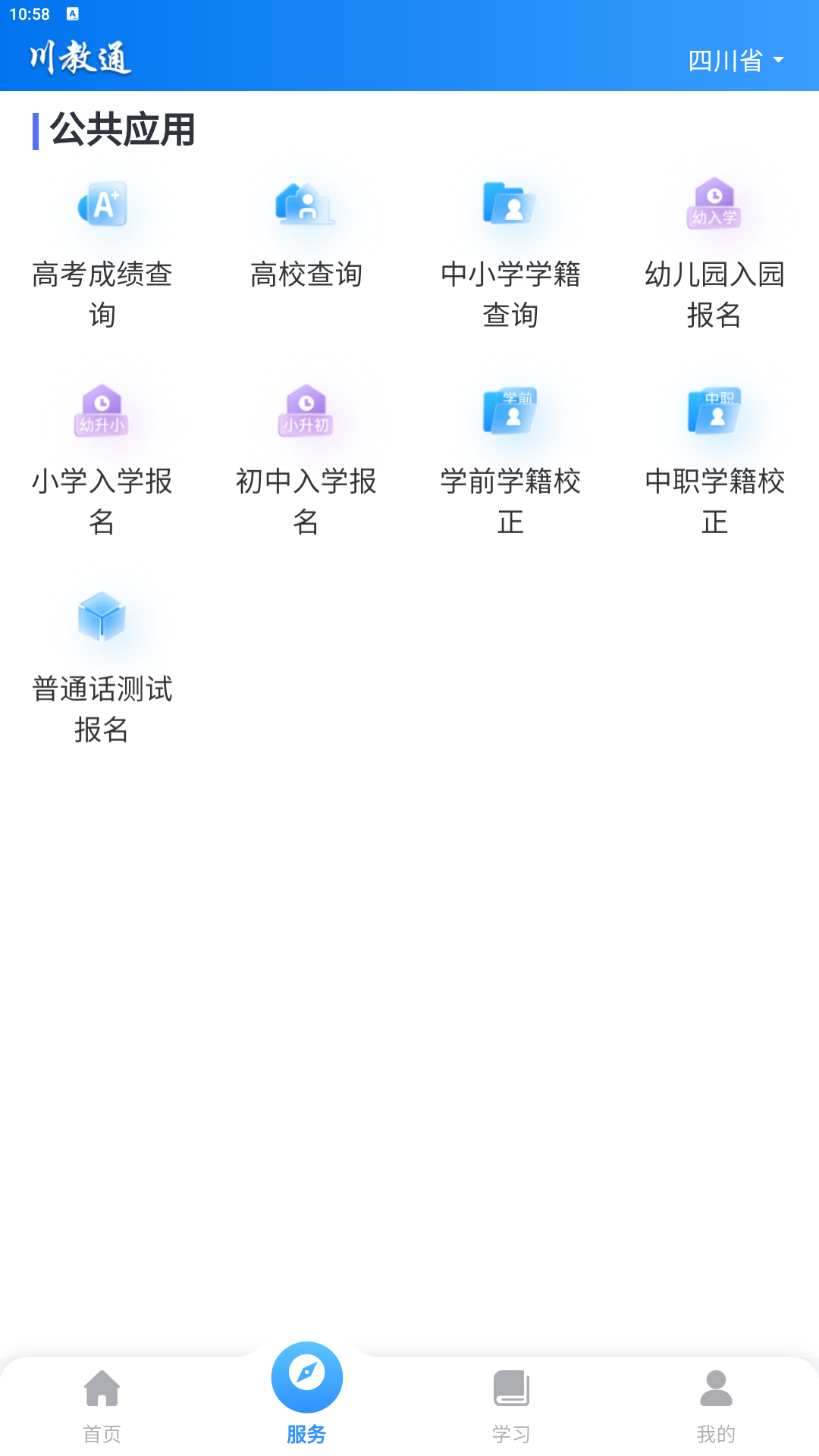Open 学前学籍校正
The image size is (819, 1456).
point(510,460)
